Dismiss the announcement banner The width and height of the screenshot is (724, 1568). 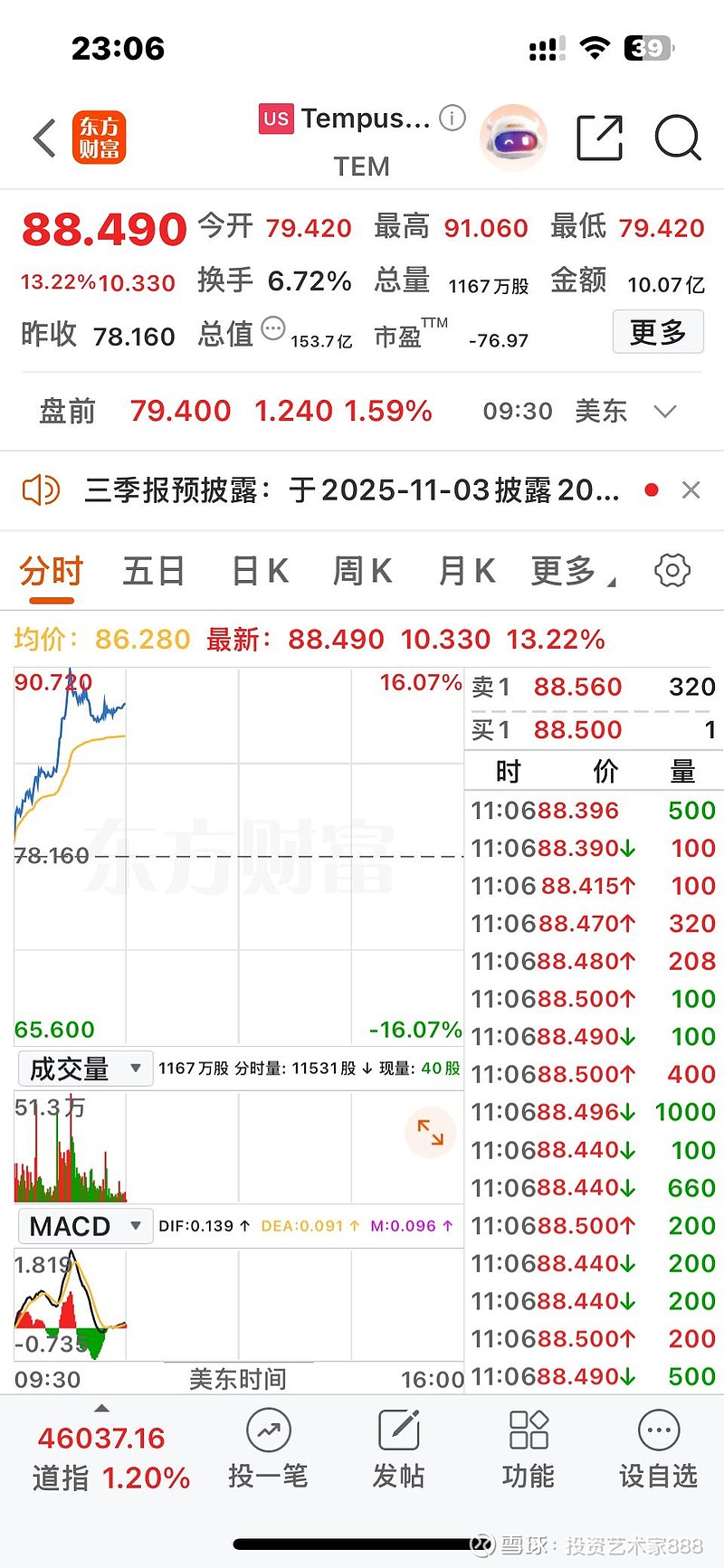[x=691, y=490]
